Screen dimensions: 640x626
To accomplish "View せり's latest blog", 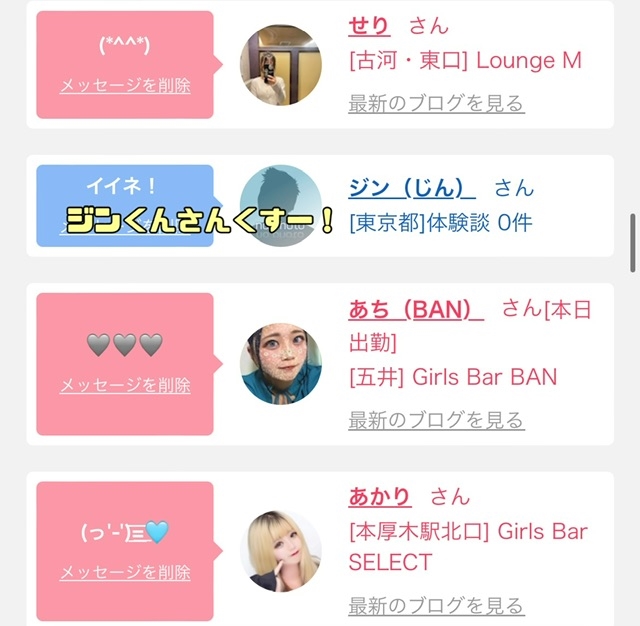I will click(436, 103).
